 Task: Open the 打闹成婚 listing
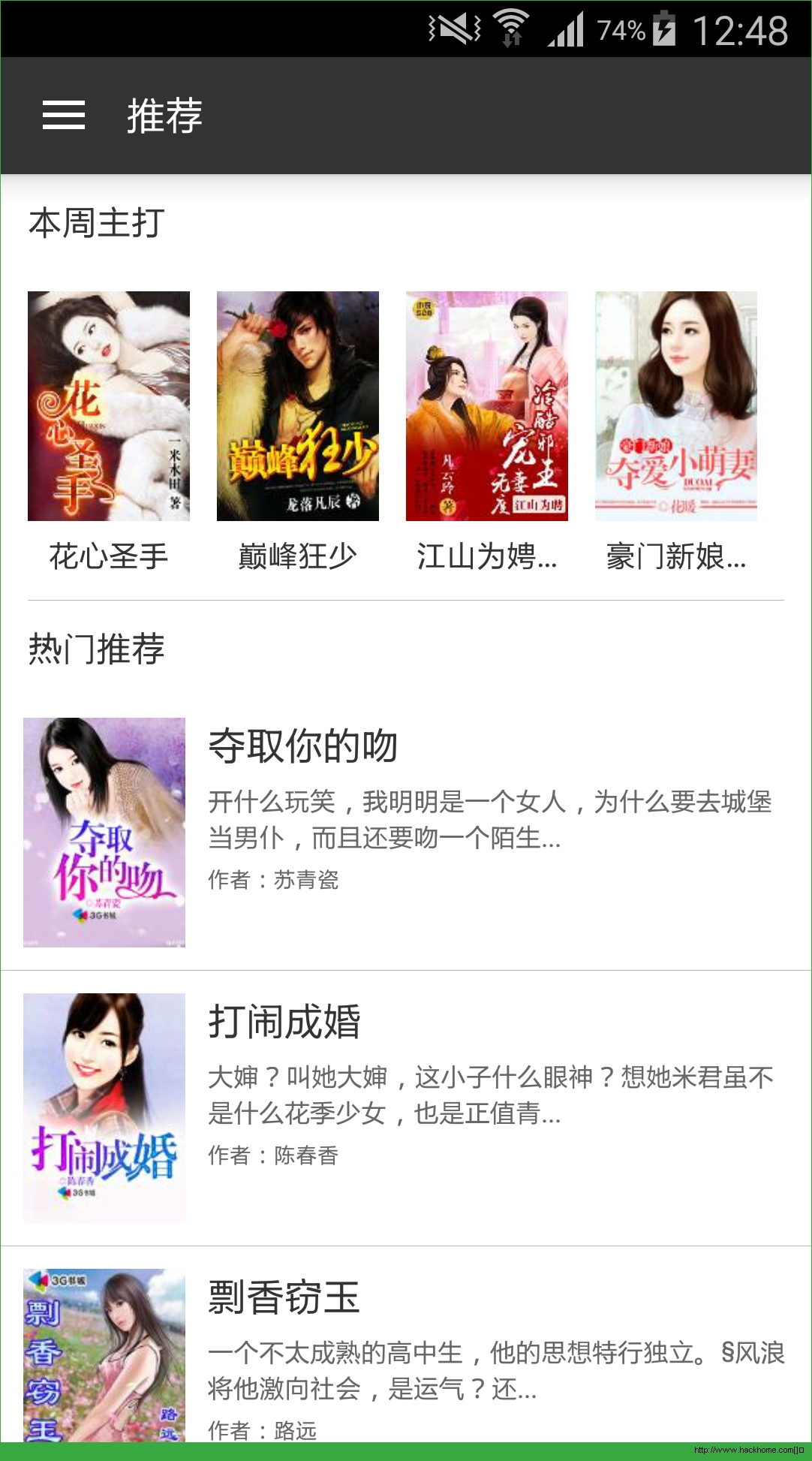coord(405,1107)
